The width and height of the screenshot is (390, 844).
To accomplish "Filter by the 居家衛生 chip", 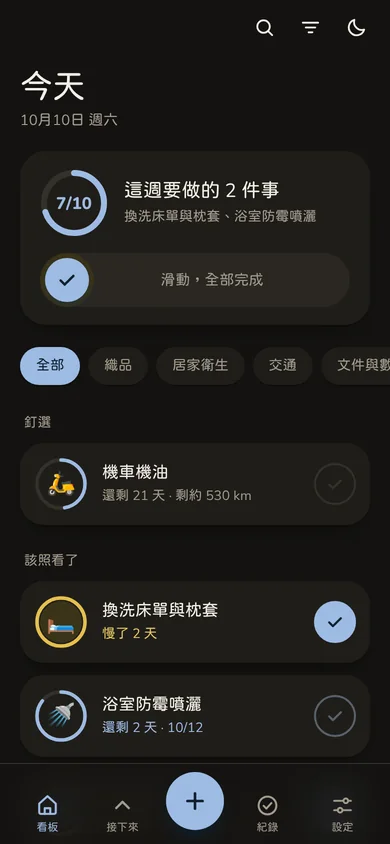I will [x=200, y=365].
